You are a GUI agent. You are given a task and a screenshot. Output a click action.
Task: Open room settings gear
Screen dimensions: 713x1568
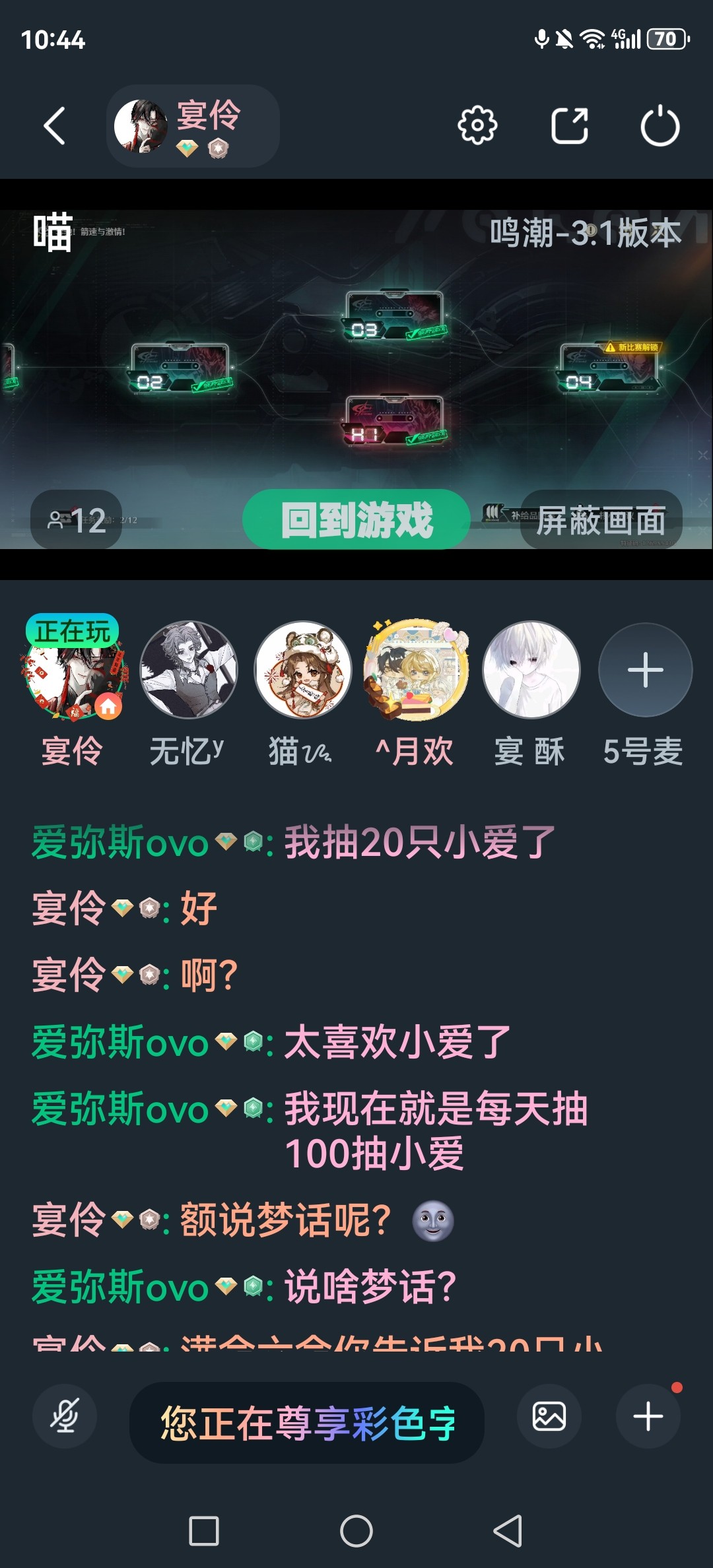477,125
